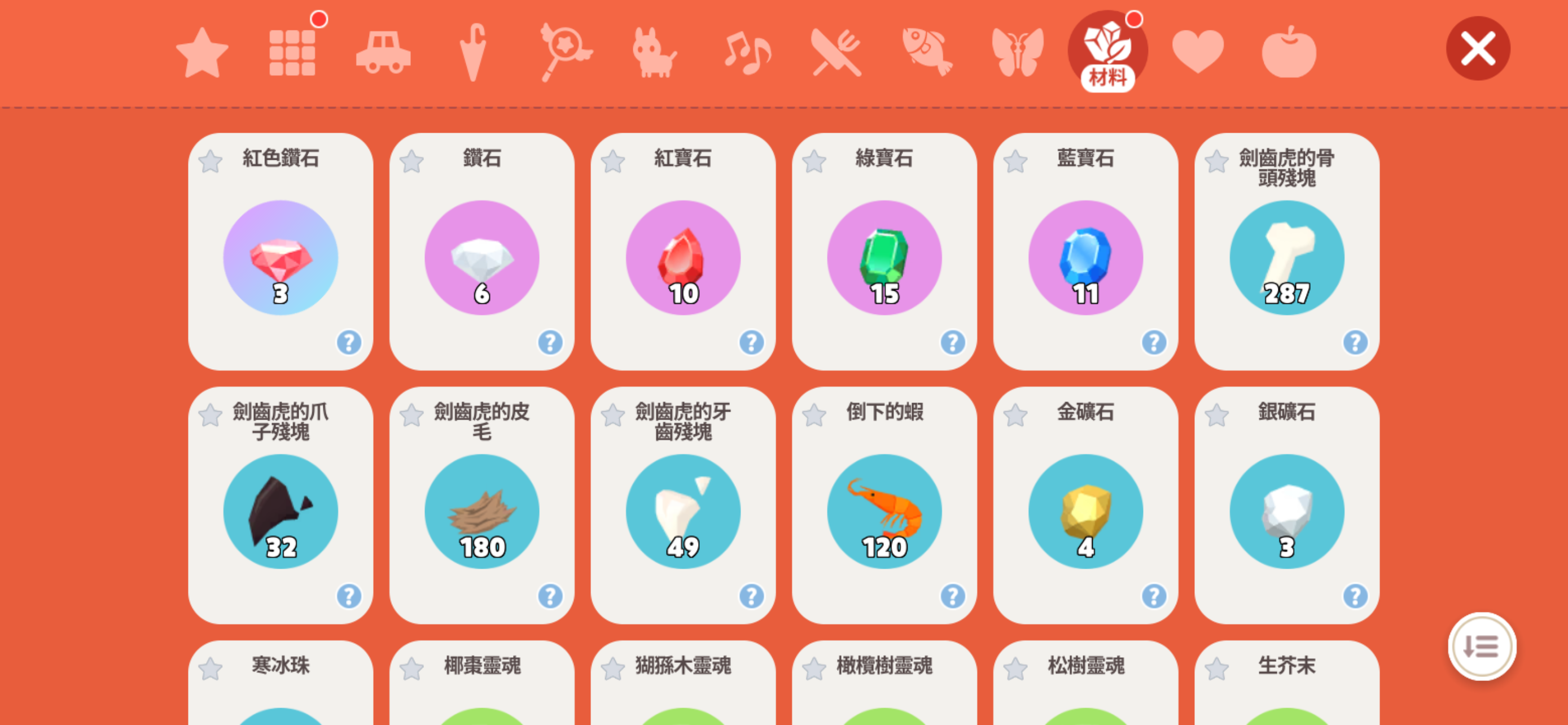Show info for 鑽石 question mark
Viewport: 1568px width, 725px height.
[550, 342]
